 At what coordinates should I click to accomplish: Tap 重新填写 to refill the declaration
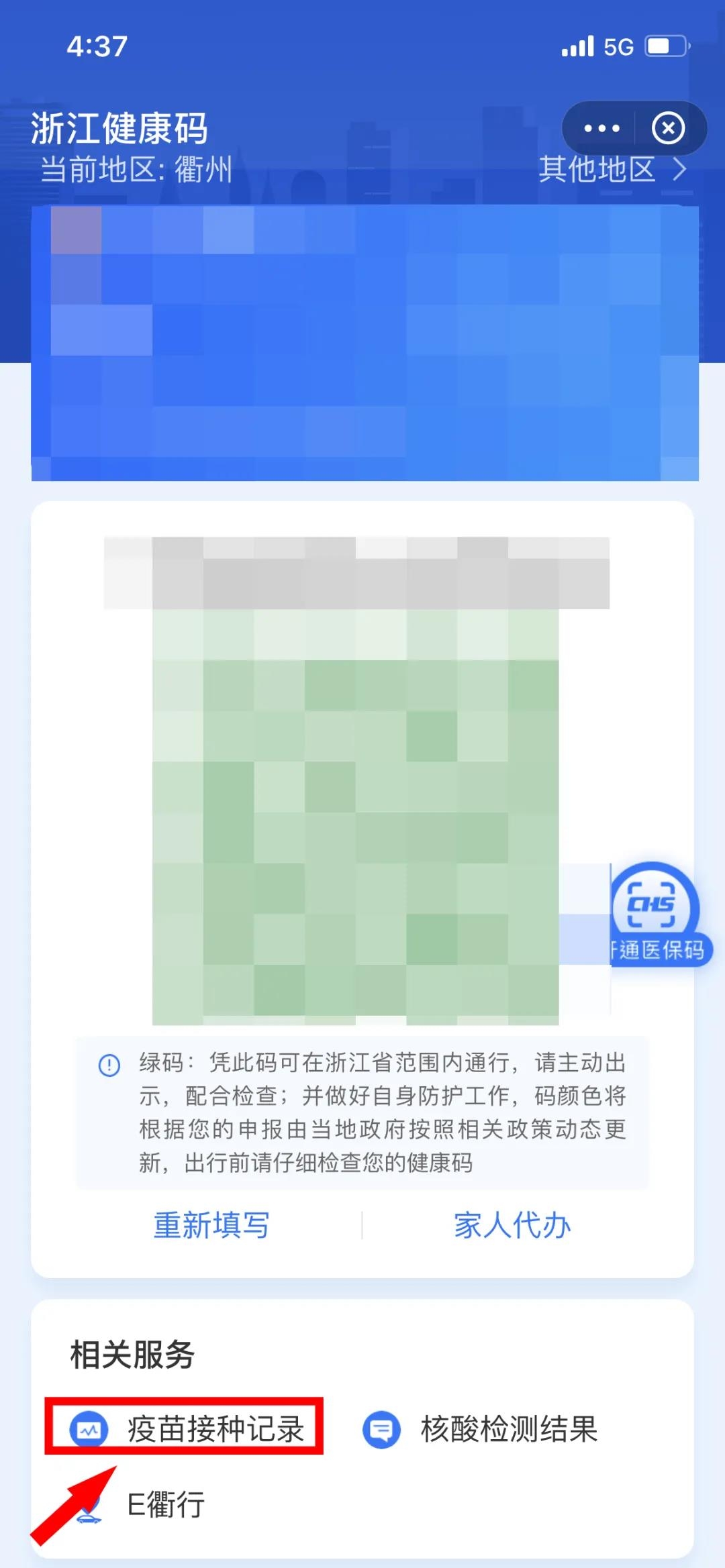211,1225
